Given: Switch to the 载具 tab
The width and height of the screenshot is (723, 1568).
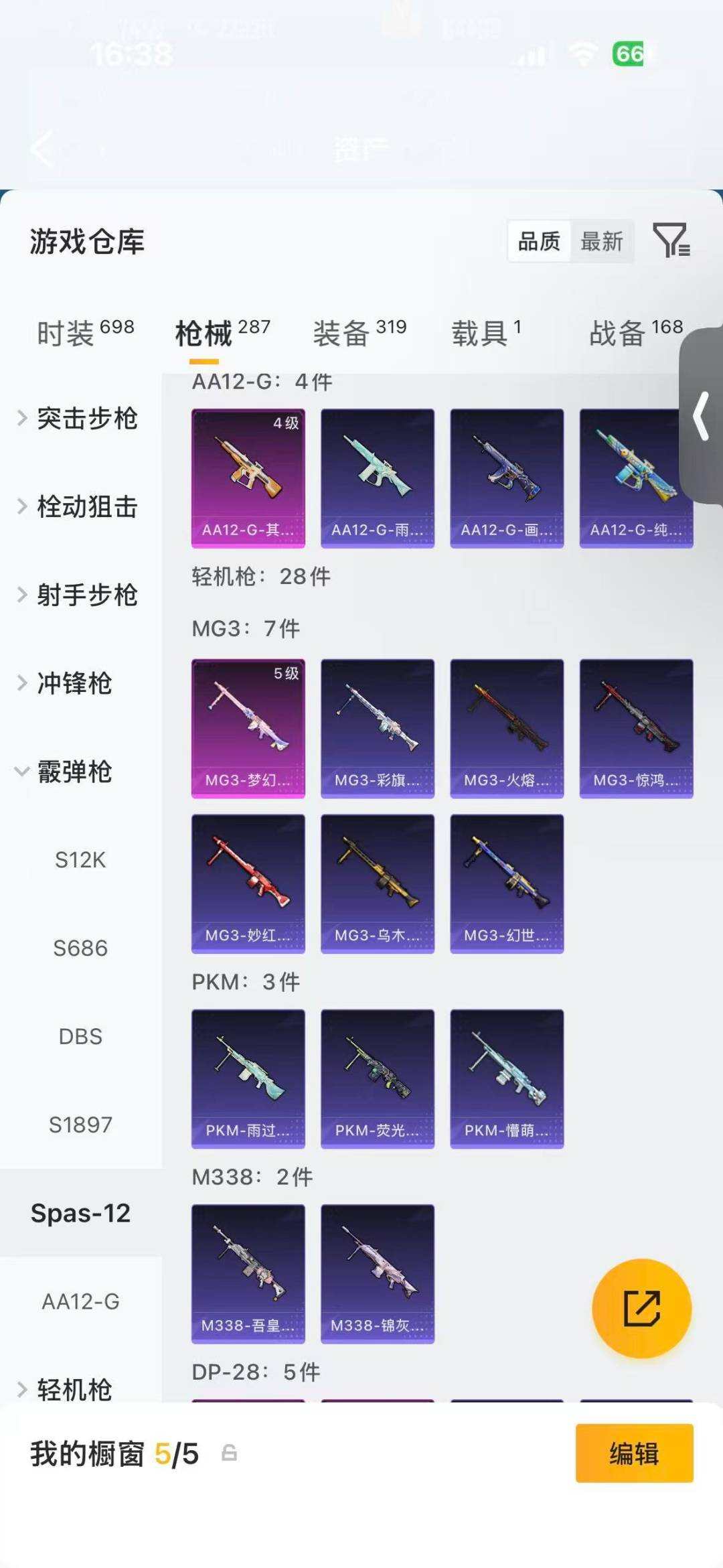Looking at the screenshot, I should [487, 332].
